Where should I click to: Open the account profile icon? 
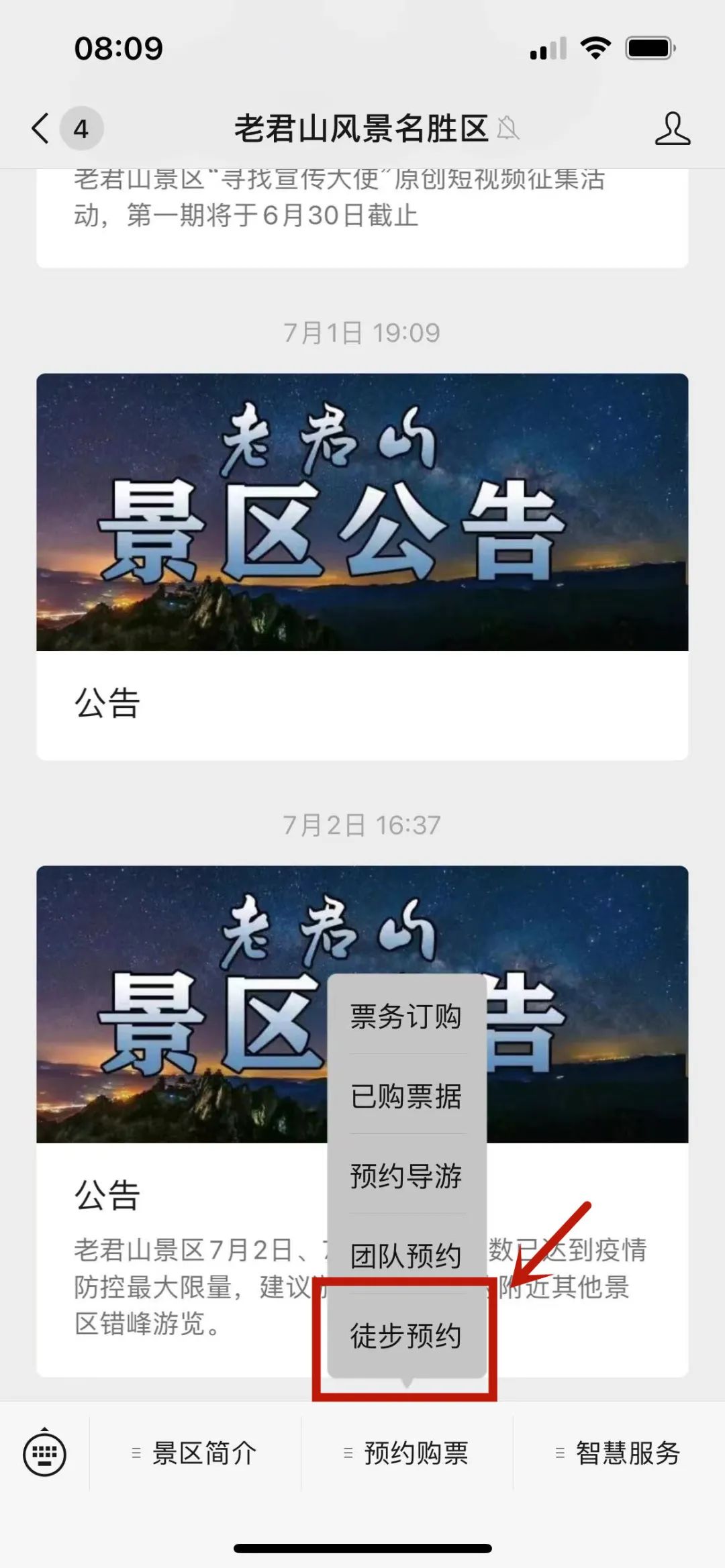[x=672, y=128]
